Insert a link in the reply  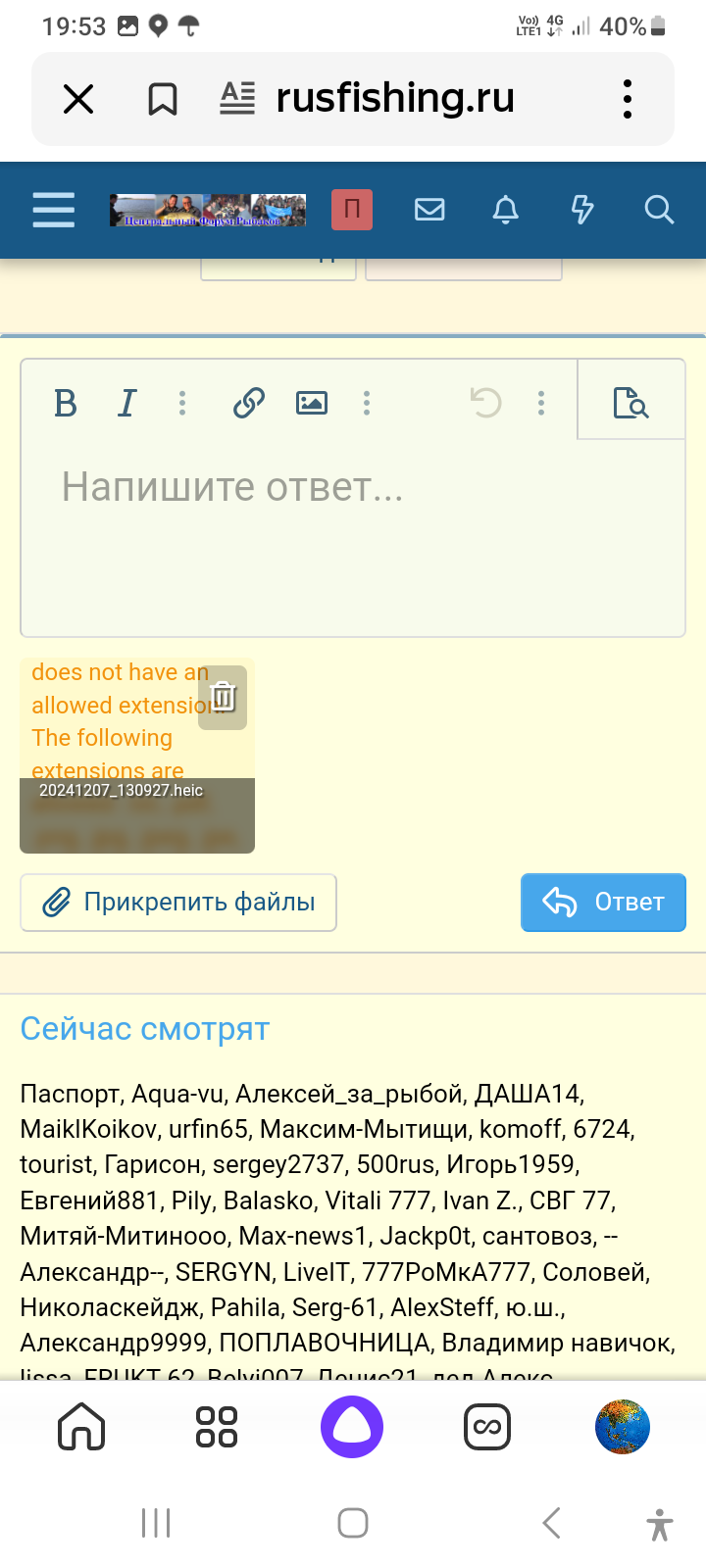click(x=249, y=403)
